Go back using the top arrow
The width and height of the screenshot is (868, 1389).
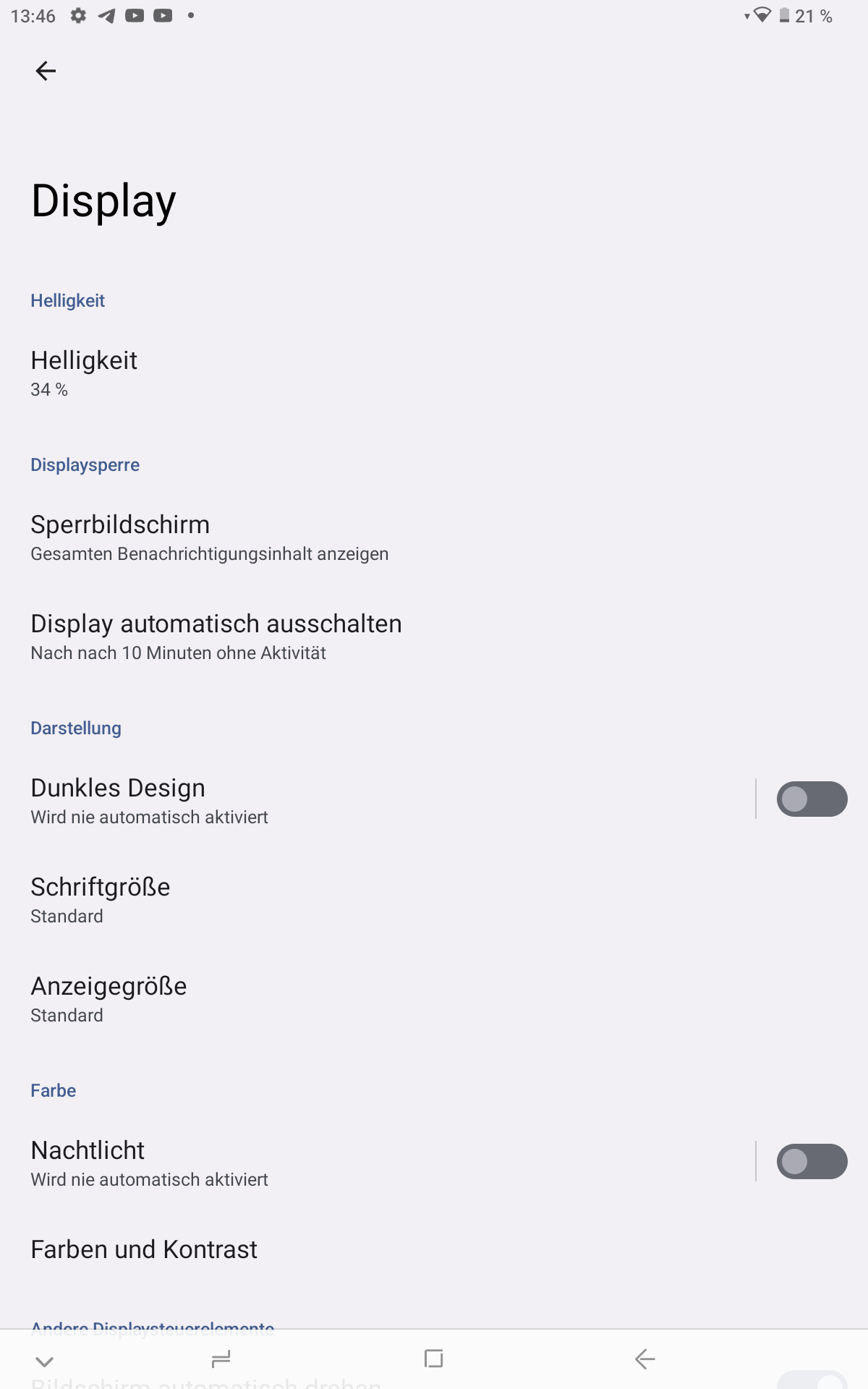click(x=46, y=71)
